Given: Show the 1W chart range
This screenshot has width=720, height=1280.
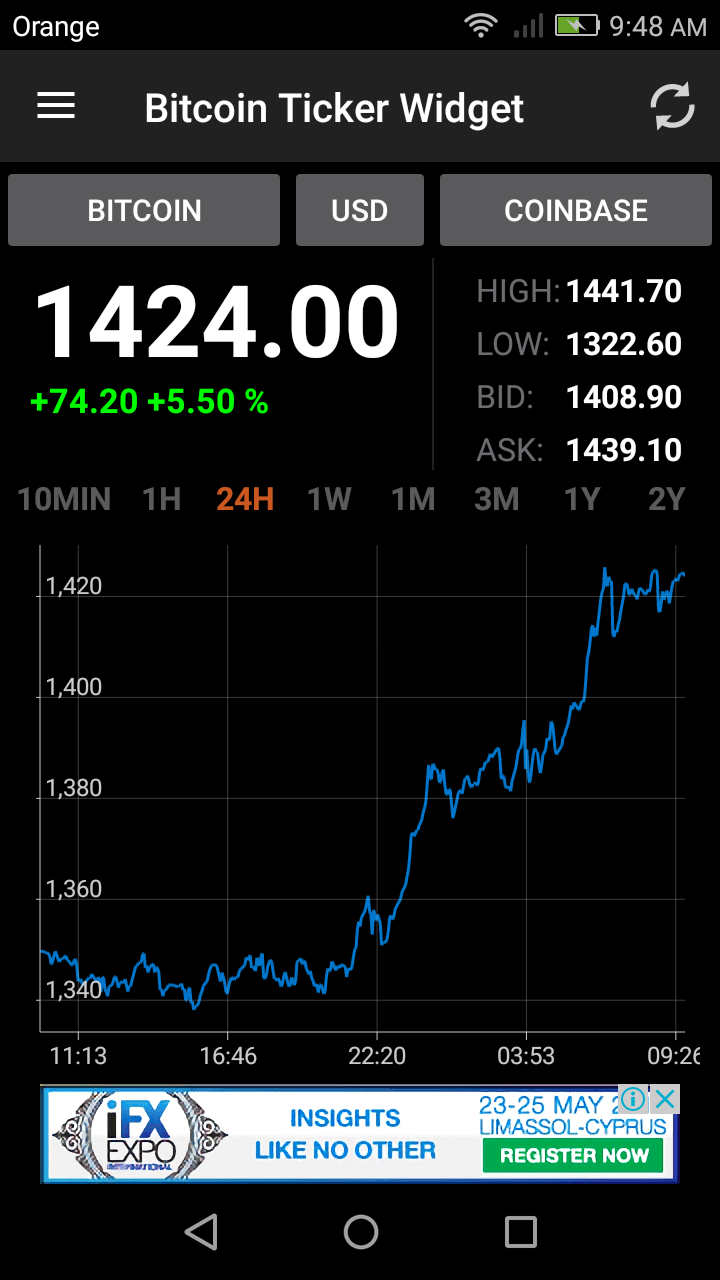Looking at the screenshot, I should (x=329, y=499).
